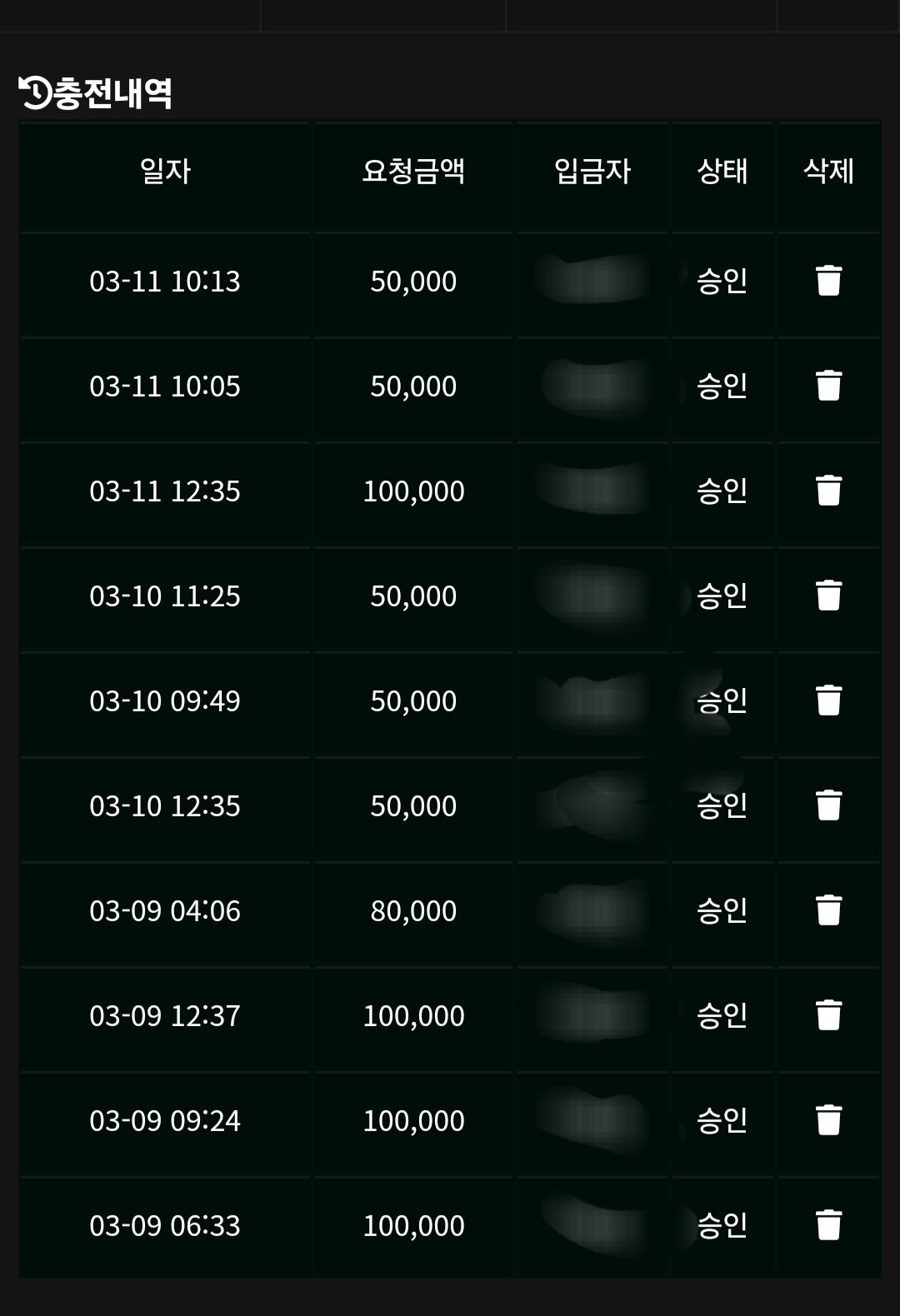The height and width of the screenshot is (1316, 900).
Task: Tap trash icon for 03-09 12:37
Action: [x=828, y=1015]
